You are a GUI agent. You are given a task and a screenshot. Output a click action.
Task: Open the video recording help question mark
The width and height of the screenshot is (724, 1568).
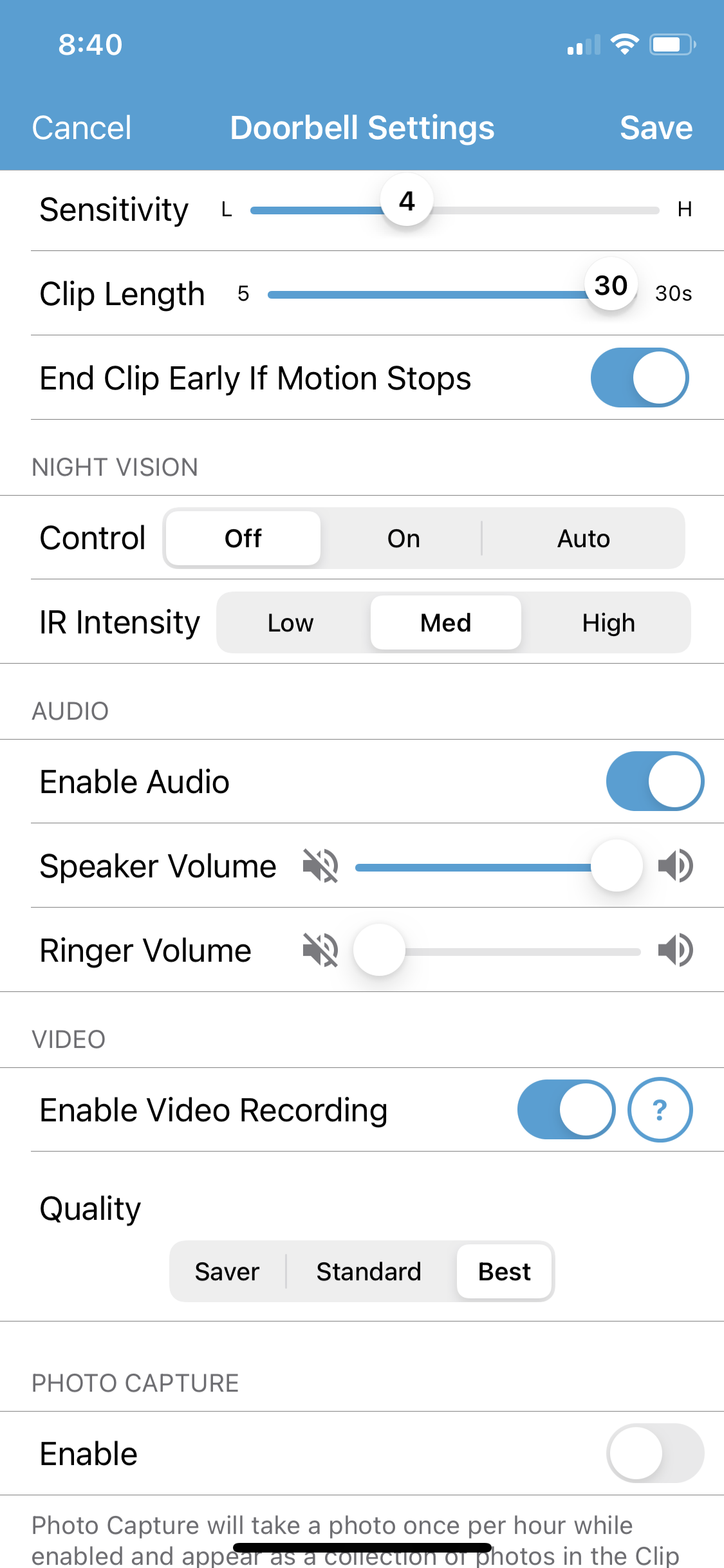[660, 1110]
